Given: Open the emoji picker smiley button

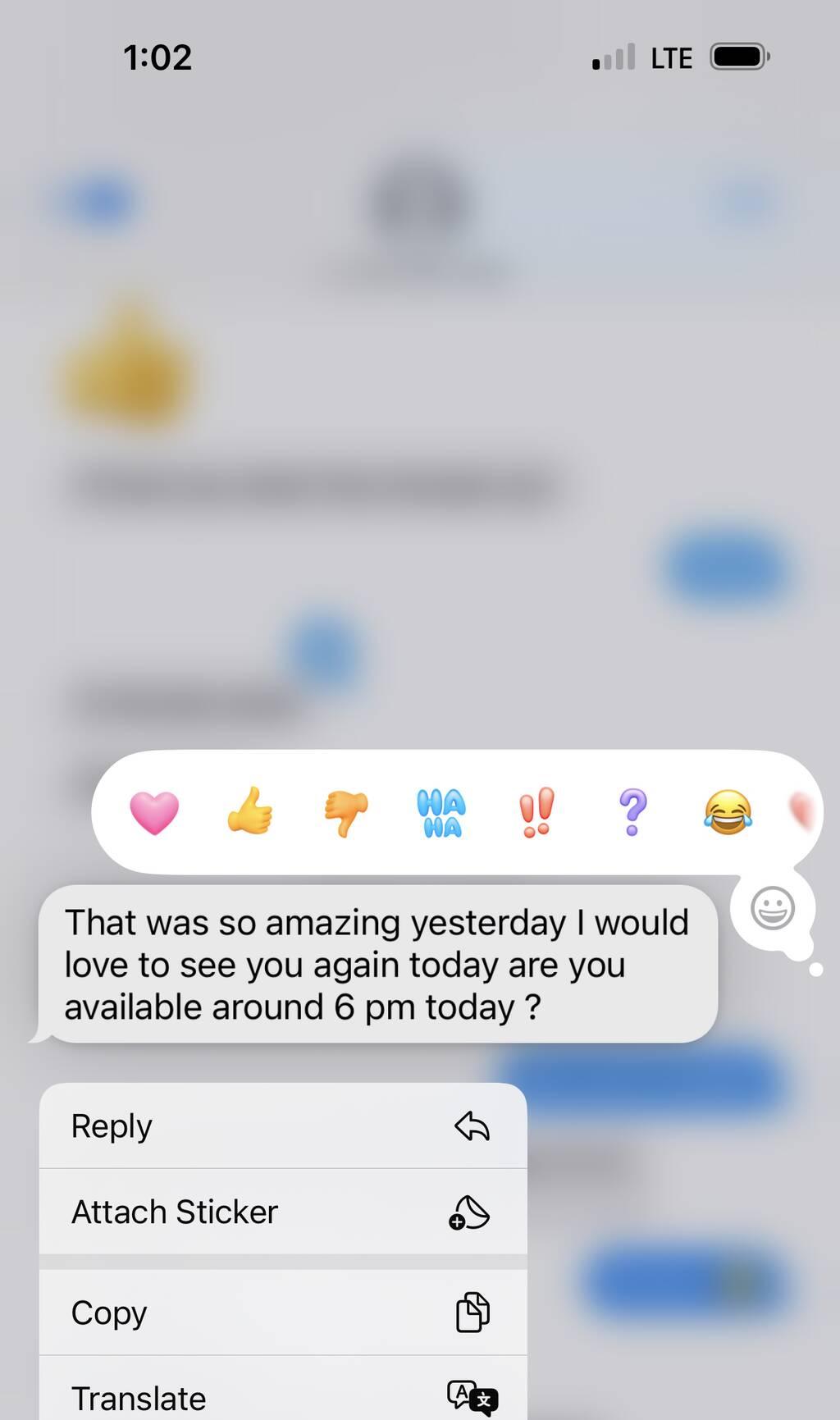Looking at the screenshot, I should pyautogui.click(x=772, y=908).
